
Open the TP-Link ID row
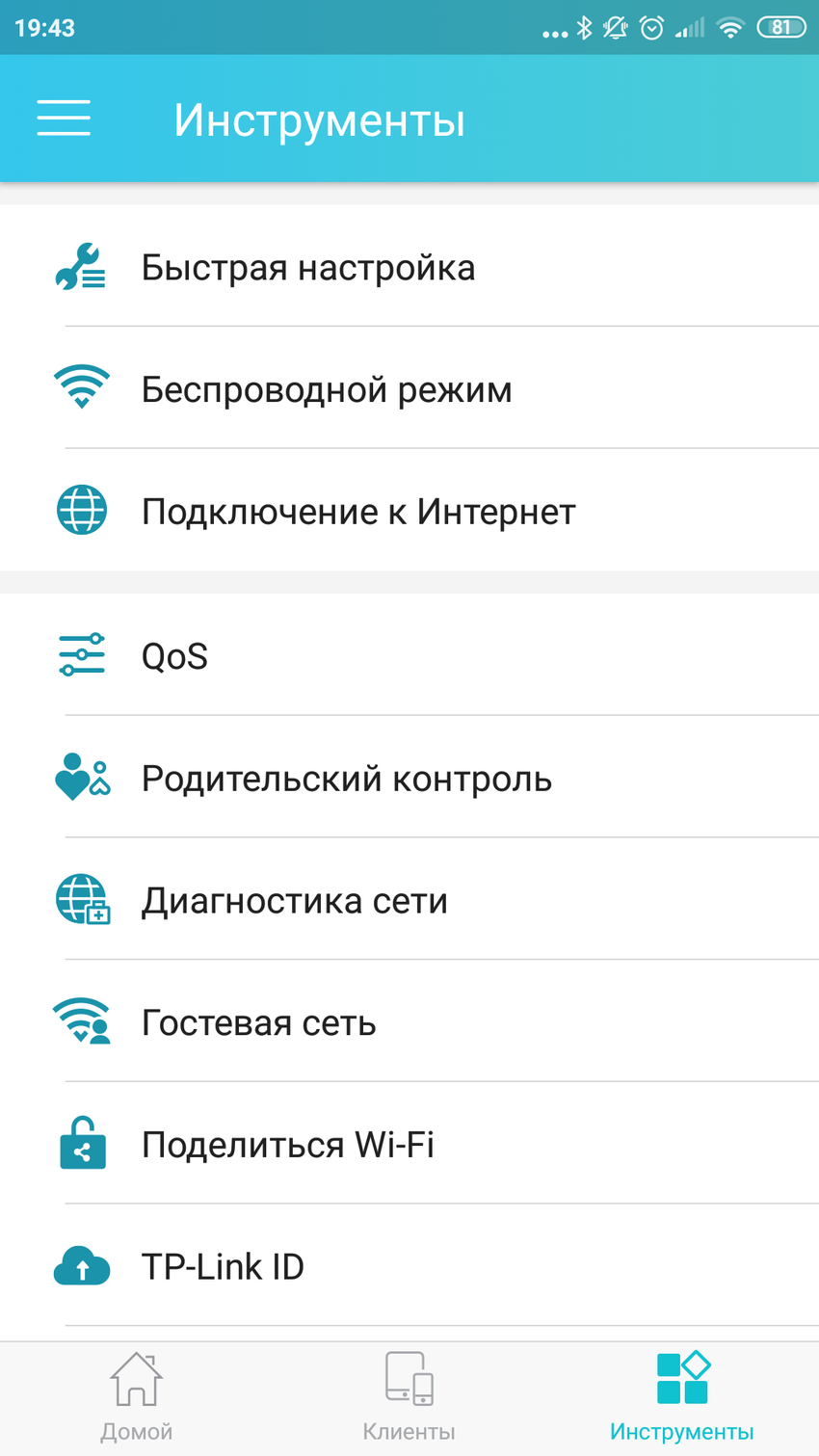point(223,1266)
